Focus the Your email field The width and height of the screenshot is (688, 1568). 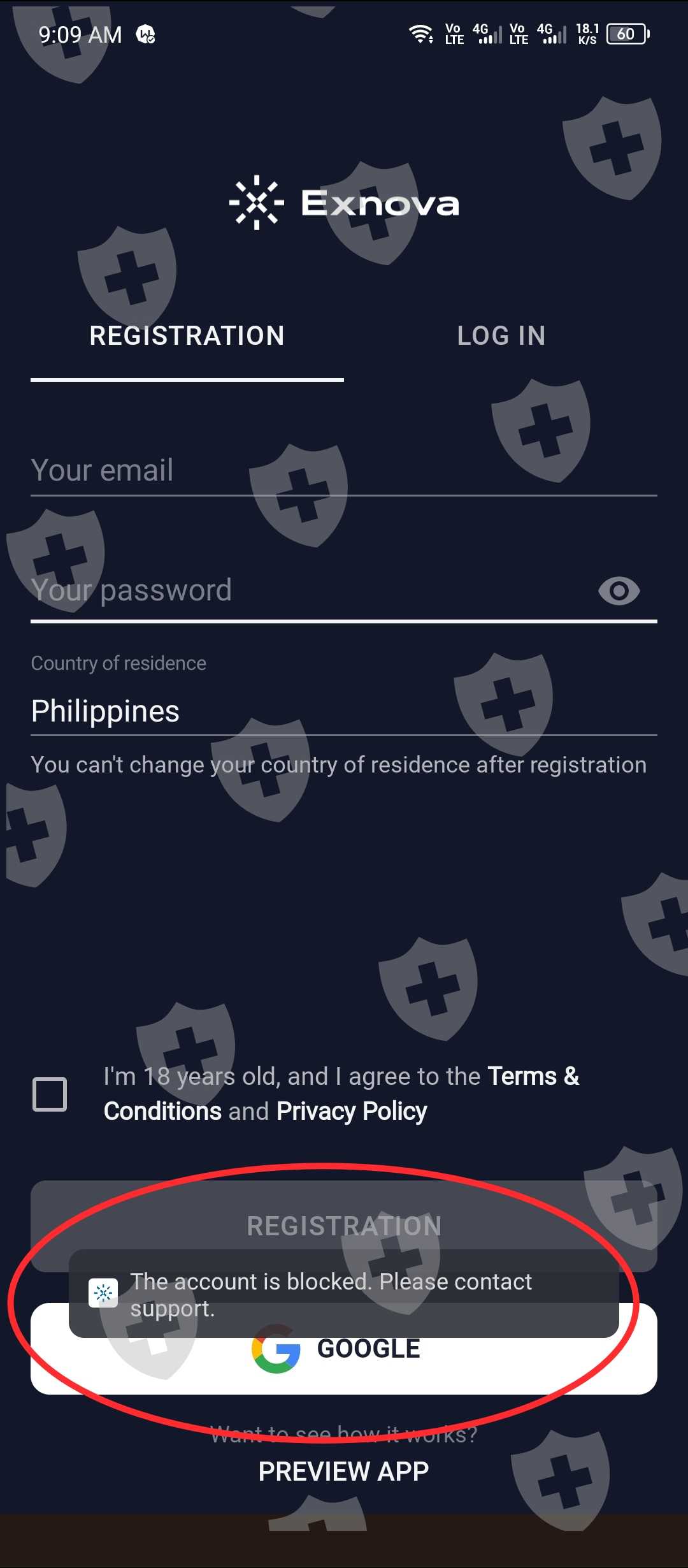coord(344,470)
